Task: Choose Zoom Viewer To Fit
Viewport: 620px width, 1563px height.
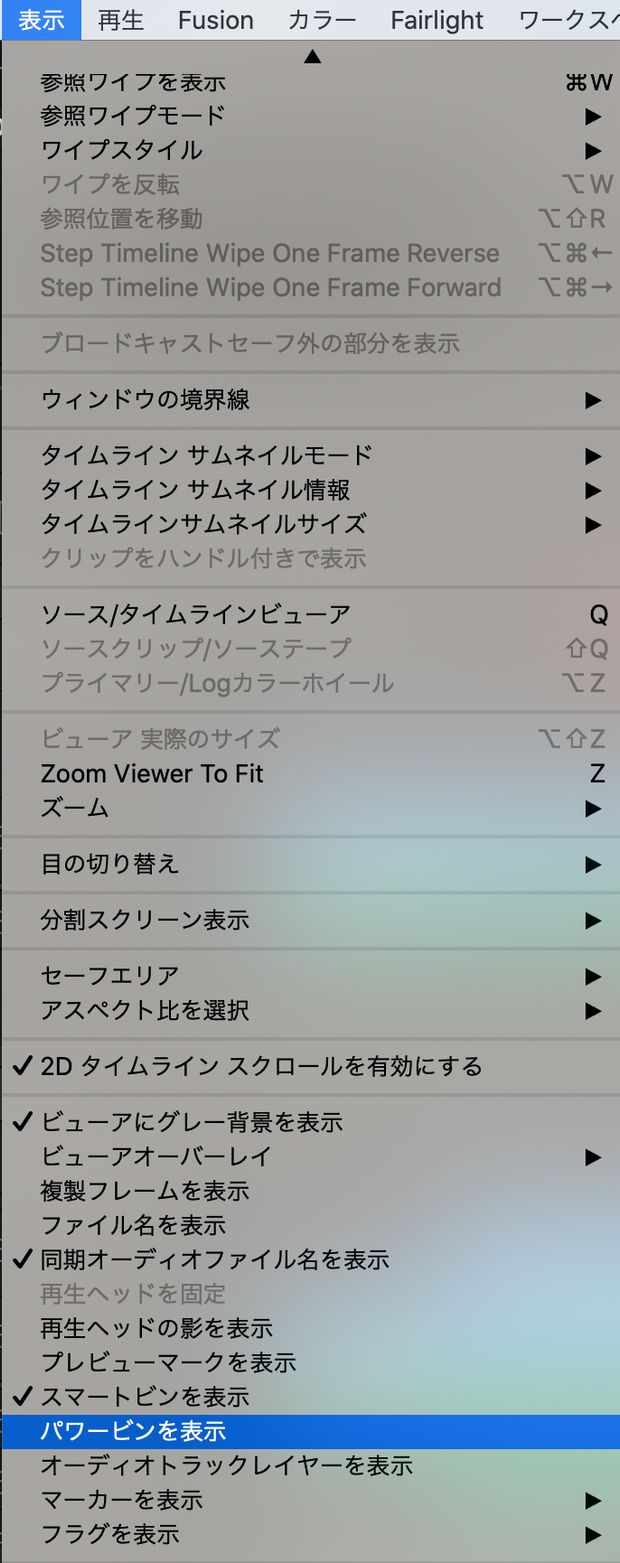Action: coord(152,773)
